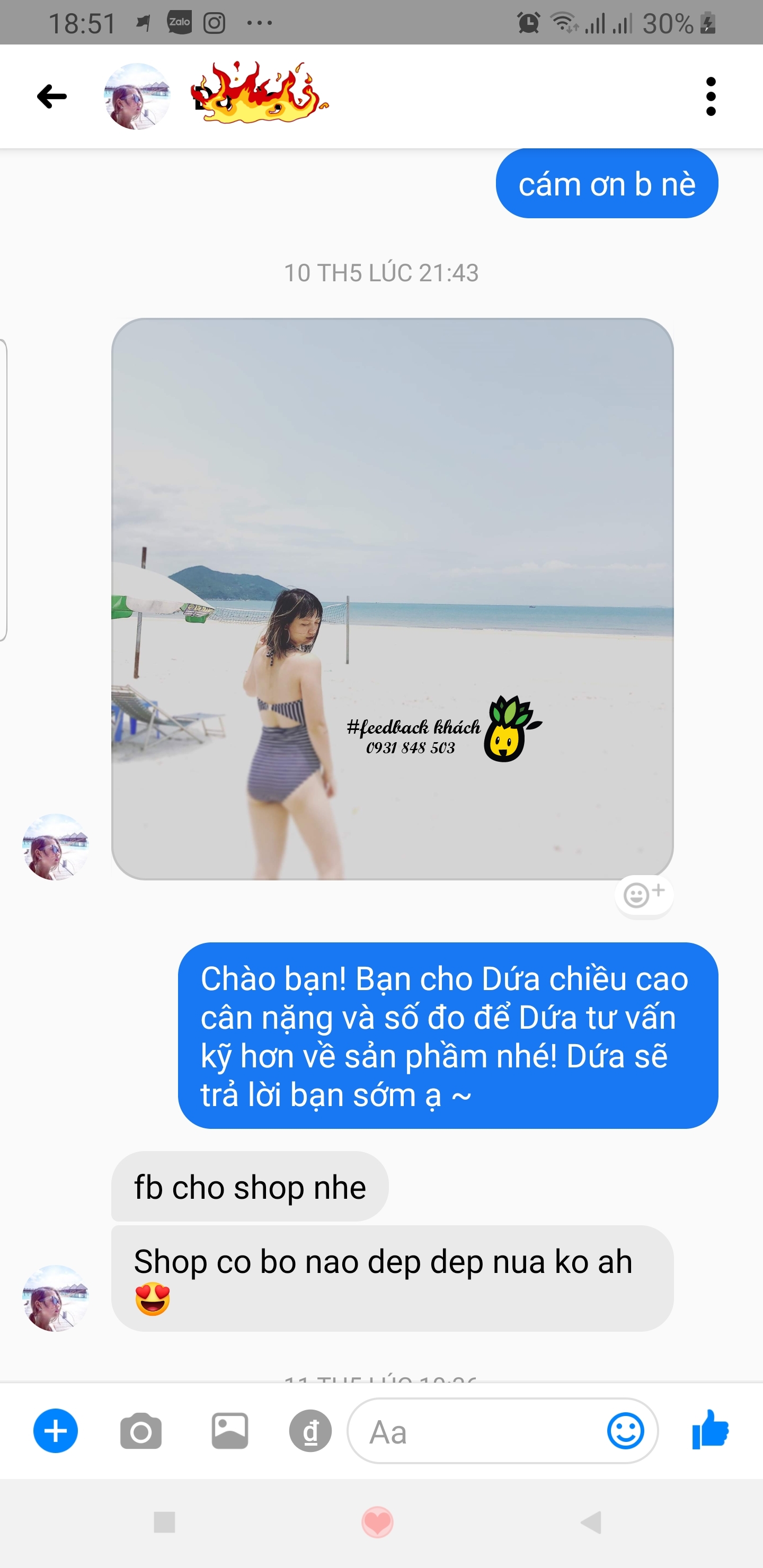Open the three-dot overflow menu
763x1568 pixels.
click(x=710, y=96)
